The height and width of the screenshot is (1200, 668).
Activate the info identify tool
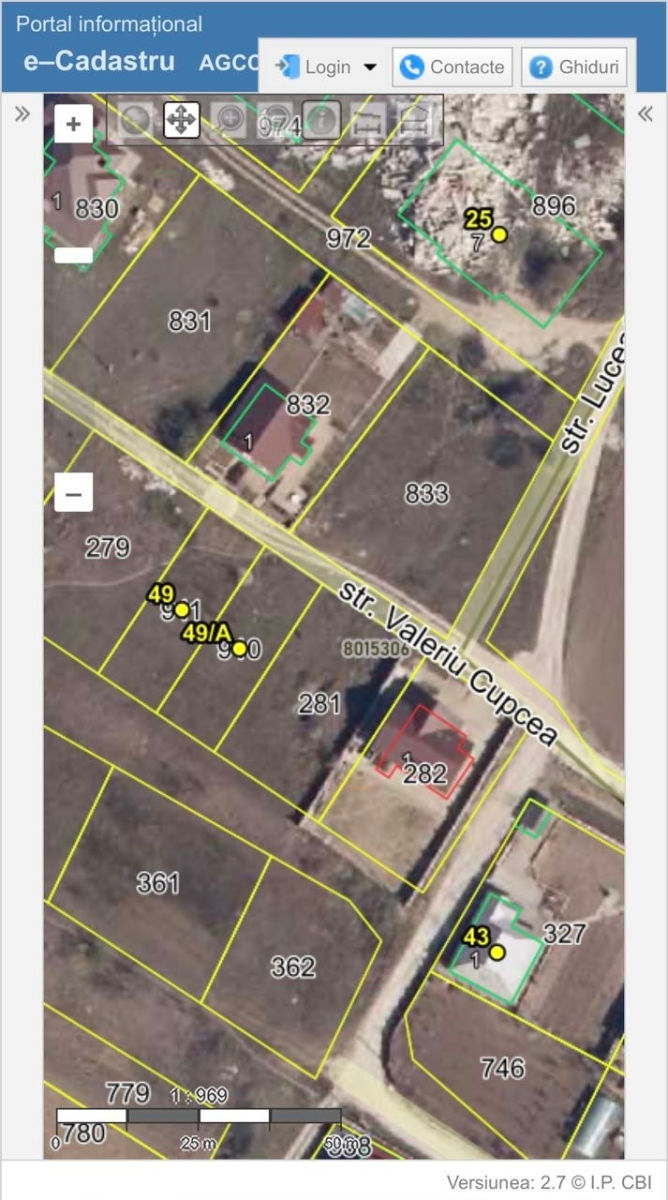coord(321,120)
